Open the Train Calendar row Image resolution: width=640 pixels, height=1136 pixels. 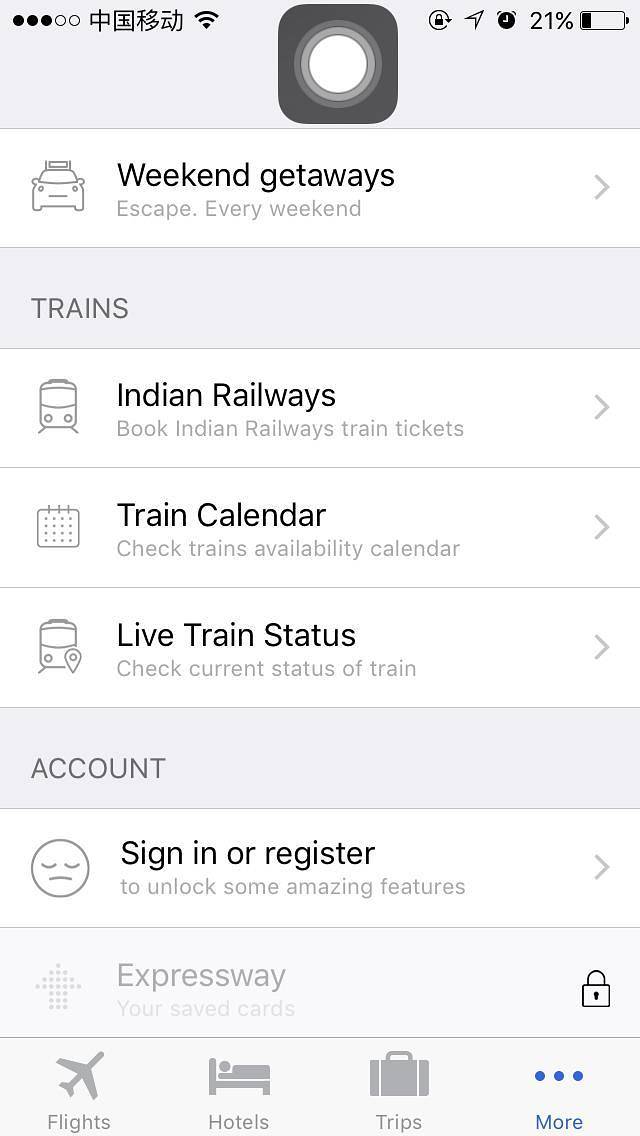tap(320, 528)
